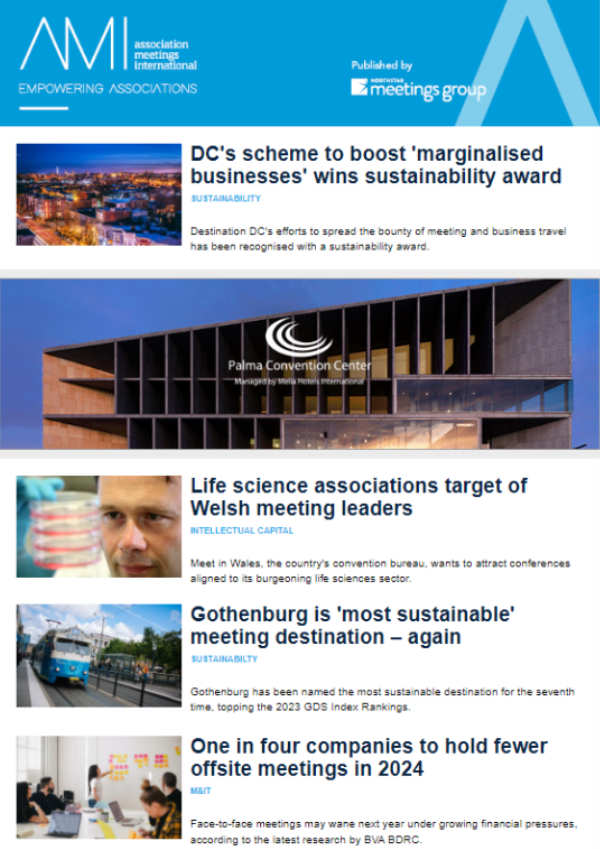The width and height of the screenshot is (600, 849).
Task: Select the Intellectual Capital category tag
Action: point(242,530)
